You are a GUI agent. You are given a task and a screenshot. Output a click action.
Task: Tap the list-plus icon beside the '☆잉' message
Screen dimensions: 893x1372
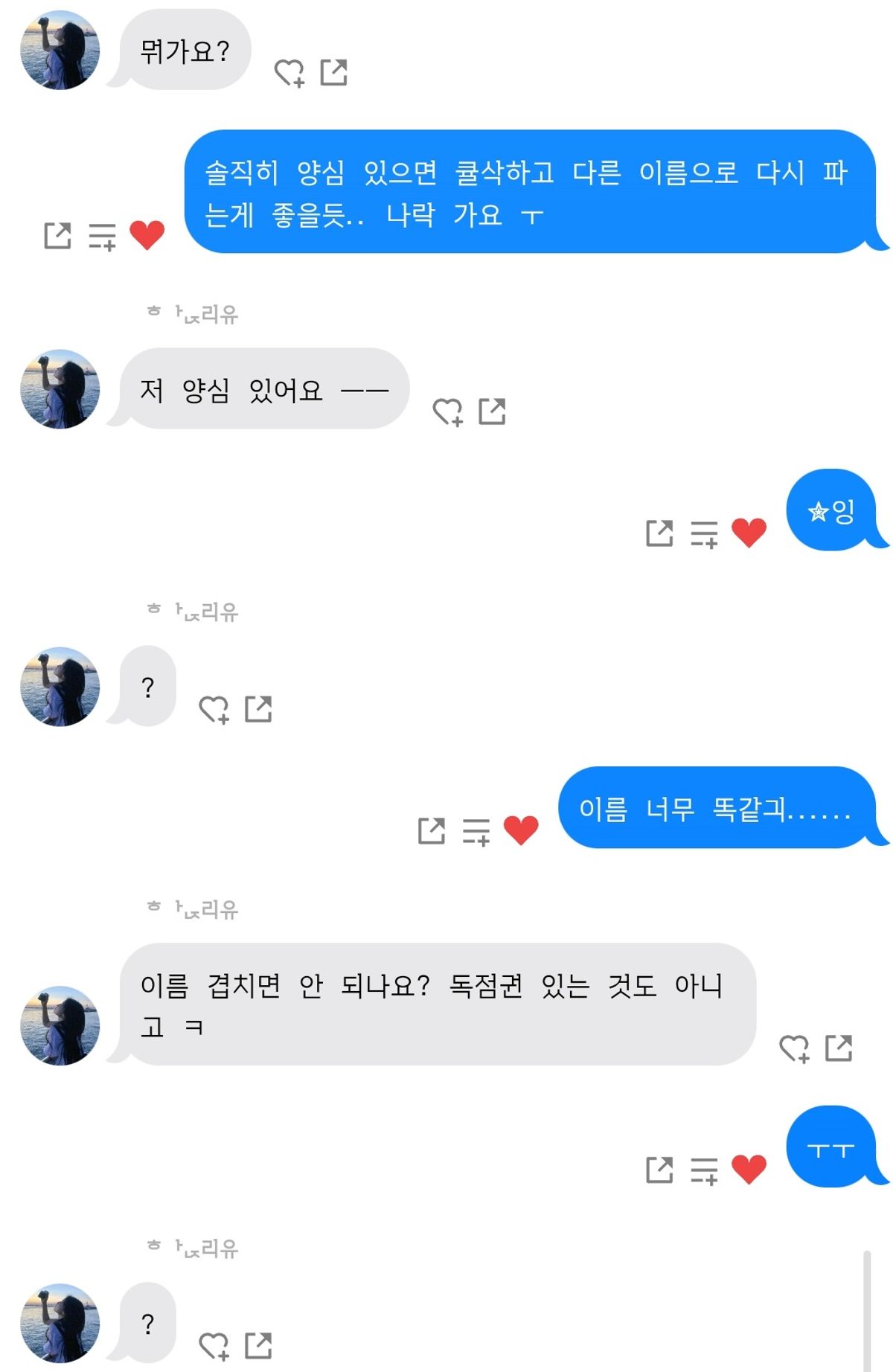click(x=704, y=534)
